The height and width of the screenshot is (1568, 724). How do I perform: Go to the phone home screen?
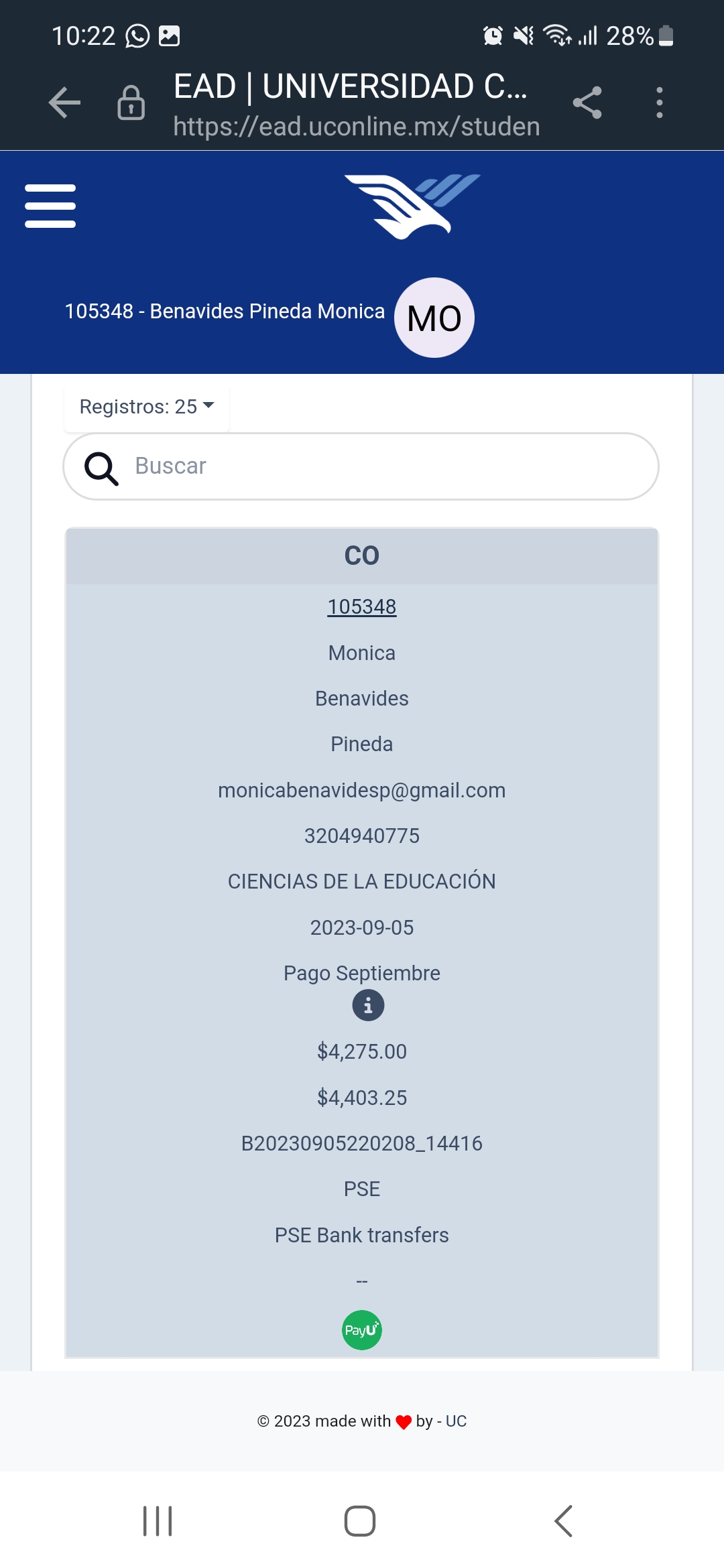(360, 1521)
